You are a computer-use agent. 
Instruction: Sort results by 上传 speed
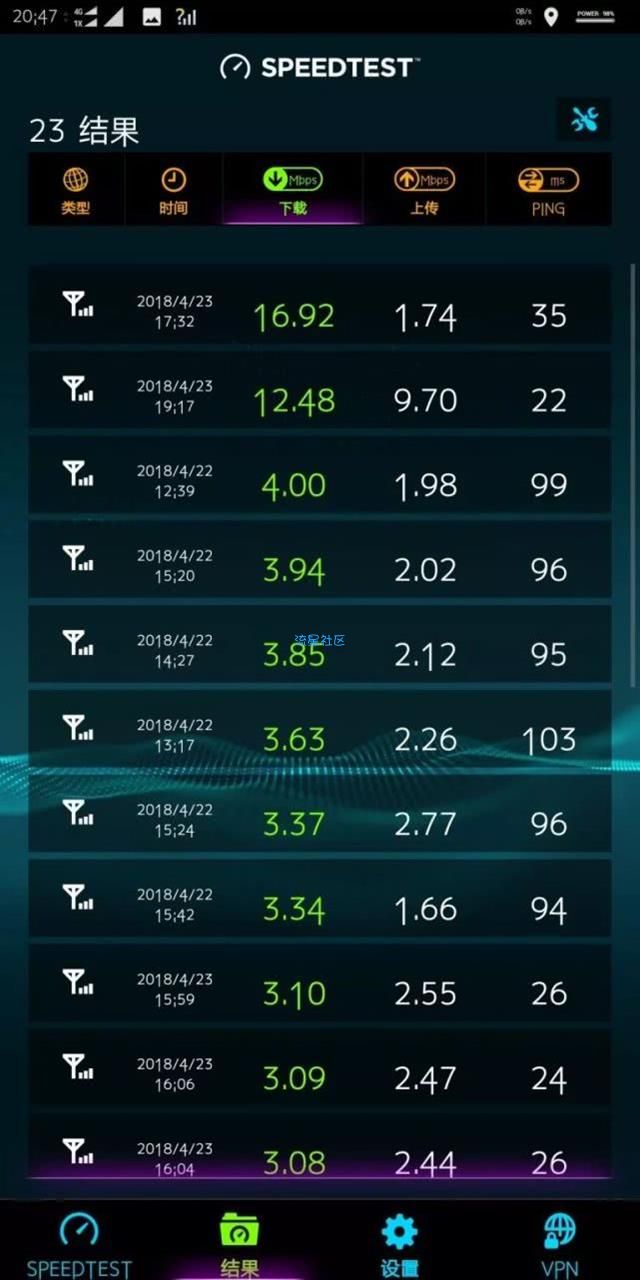tap(424, 191)
